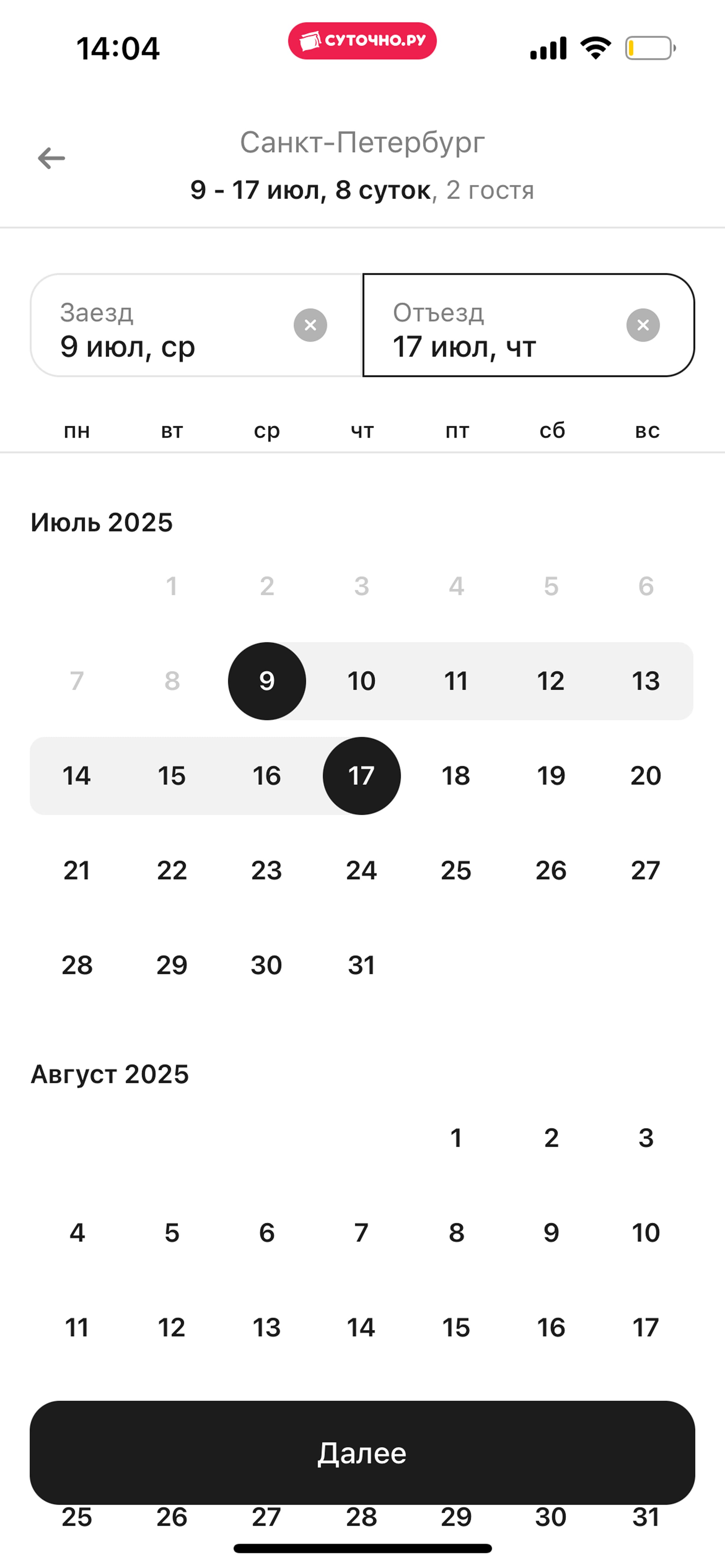Select July 31 in the calendar

[362, 965]
